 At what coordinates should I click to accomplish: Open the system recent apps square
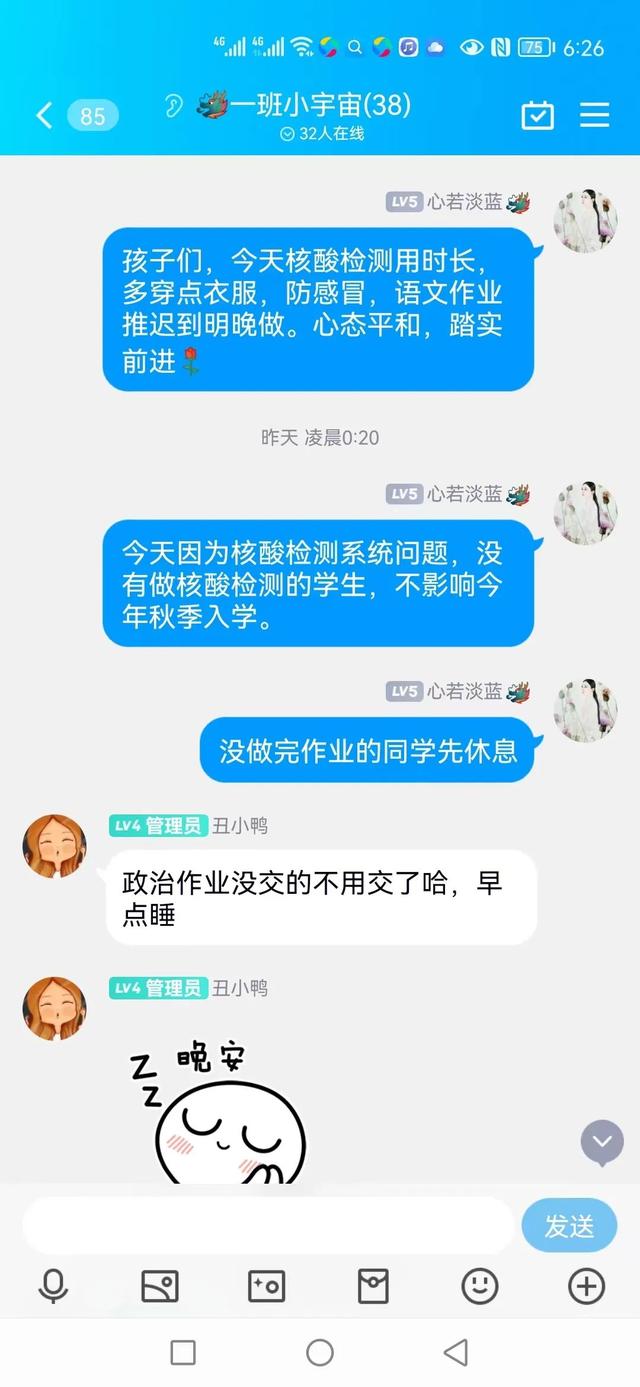[x=183, y=1353]
